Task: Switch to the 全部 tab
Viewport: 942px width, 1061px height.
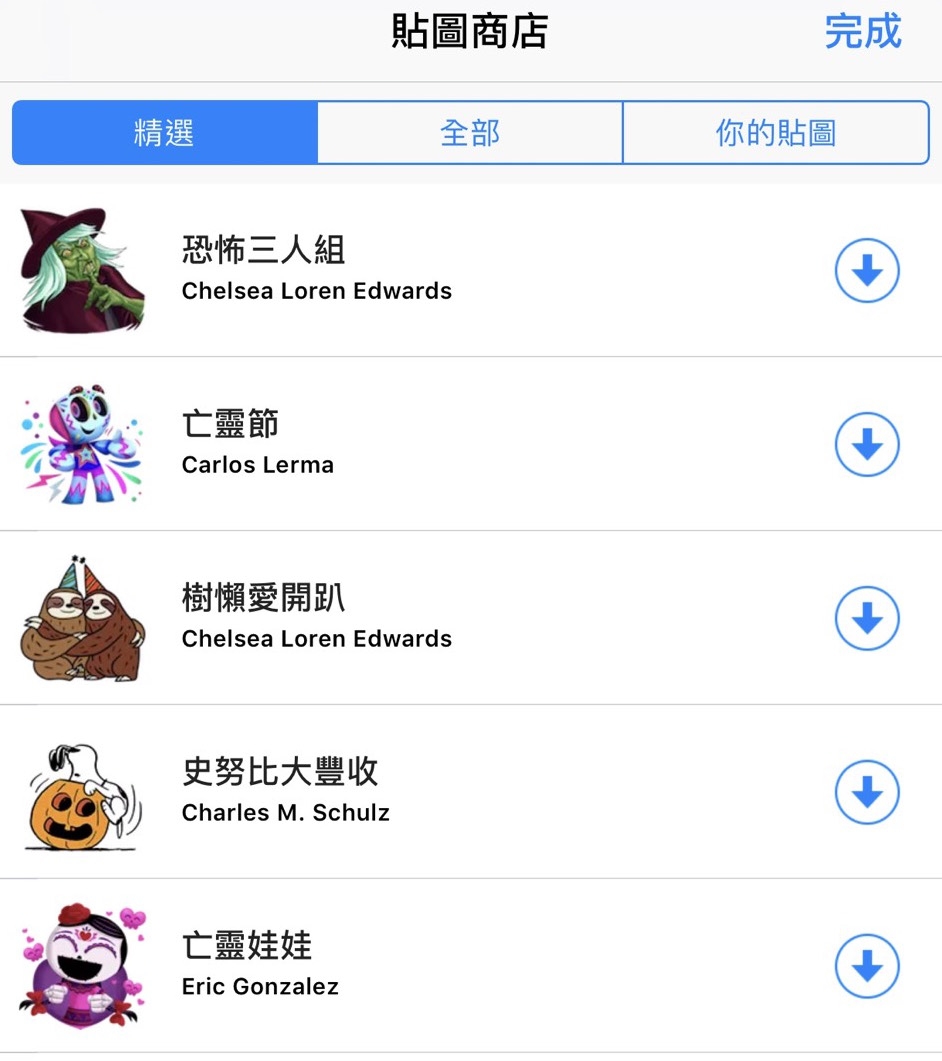Action: click(x=470, y=131)
